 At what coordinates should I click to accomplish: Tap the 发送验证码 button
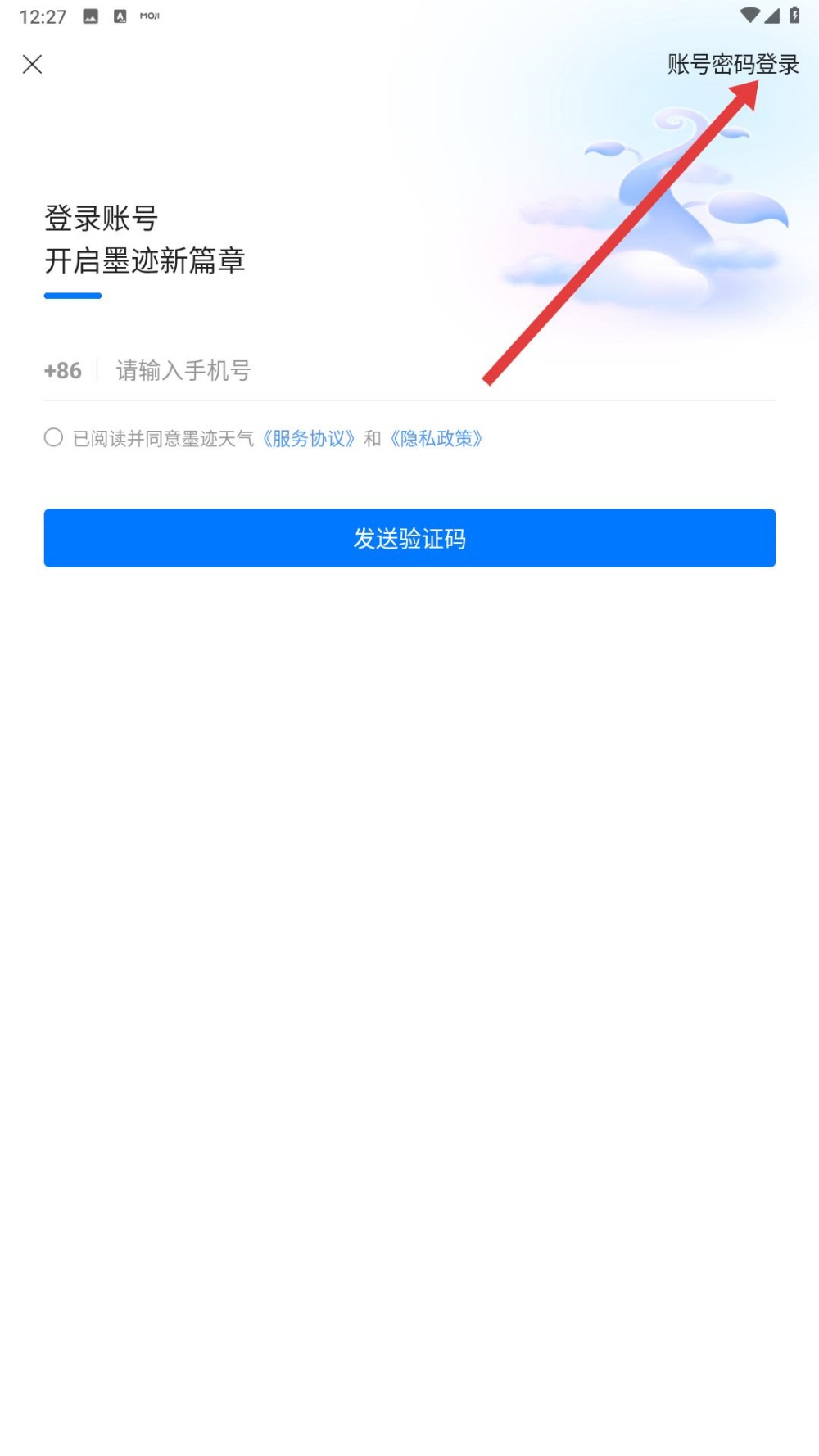point(409,538)
